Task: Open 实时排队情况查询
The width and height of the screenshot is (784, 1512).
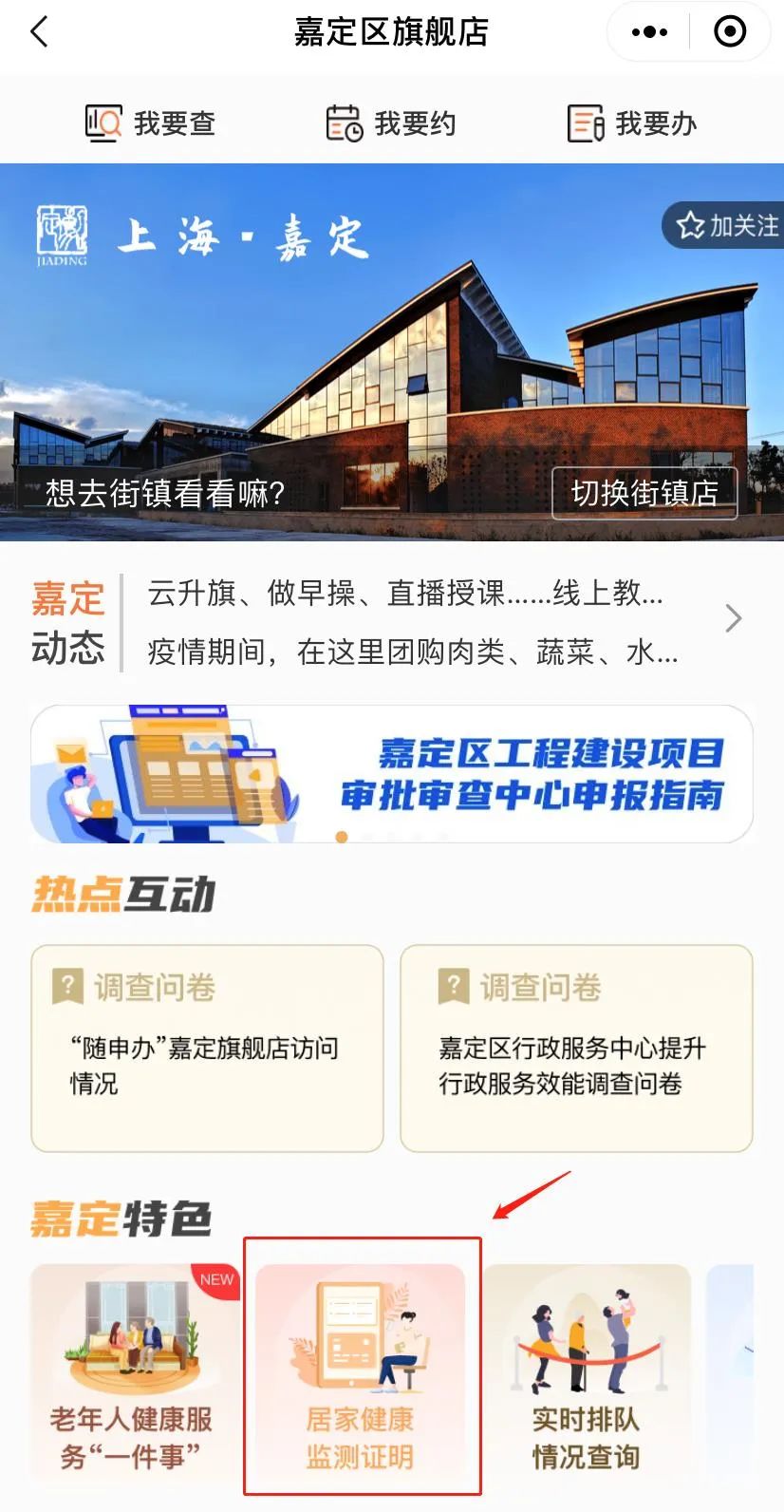Action: tap(587, 1373)
